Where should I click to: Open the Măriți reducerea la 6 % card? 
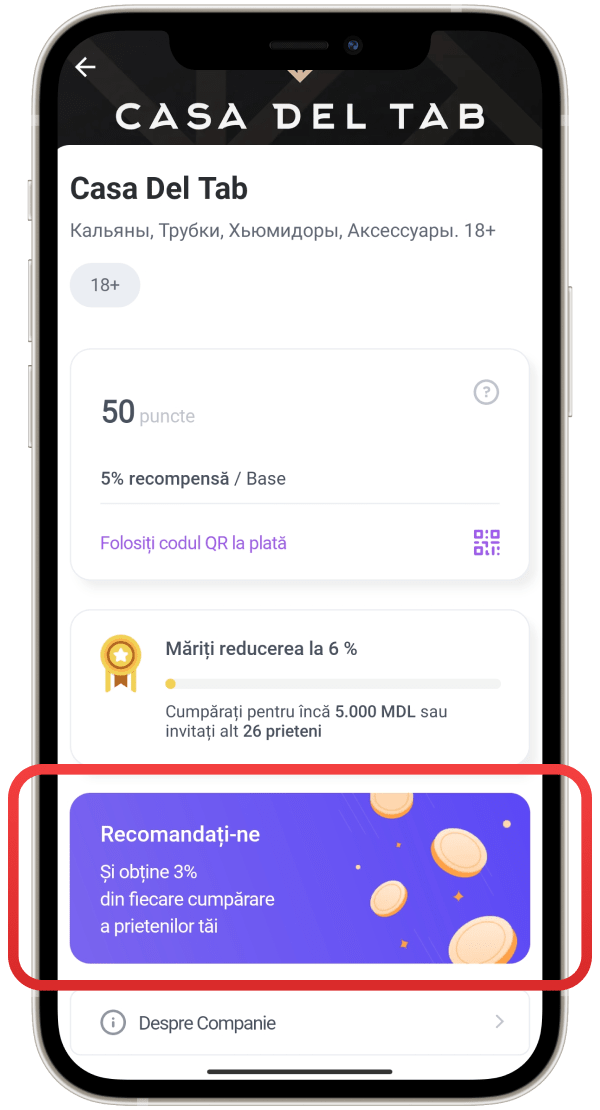[300, 688]
